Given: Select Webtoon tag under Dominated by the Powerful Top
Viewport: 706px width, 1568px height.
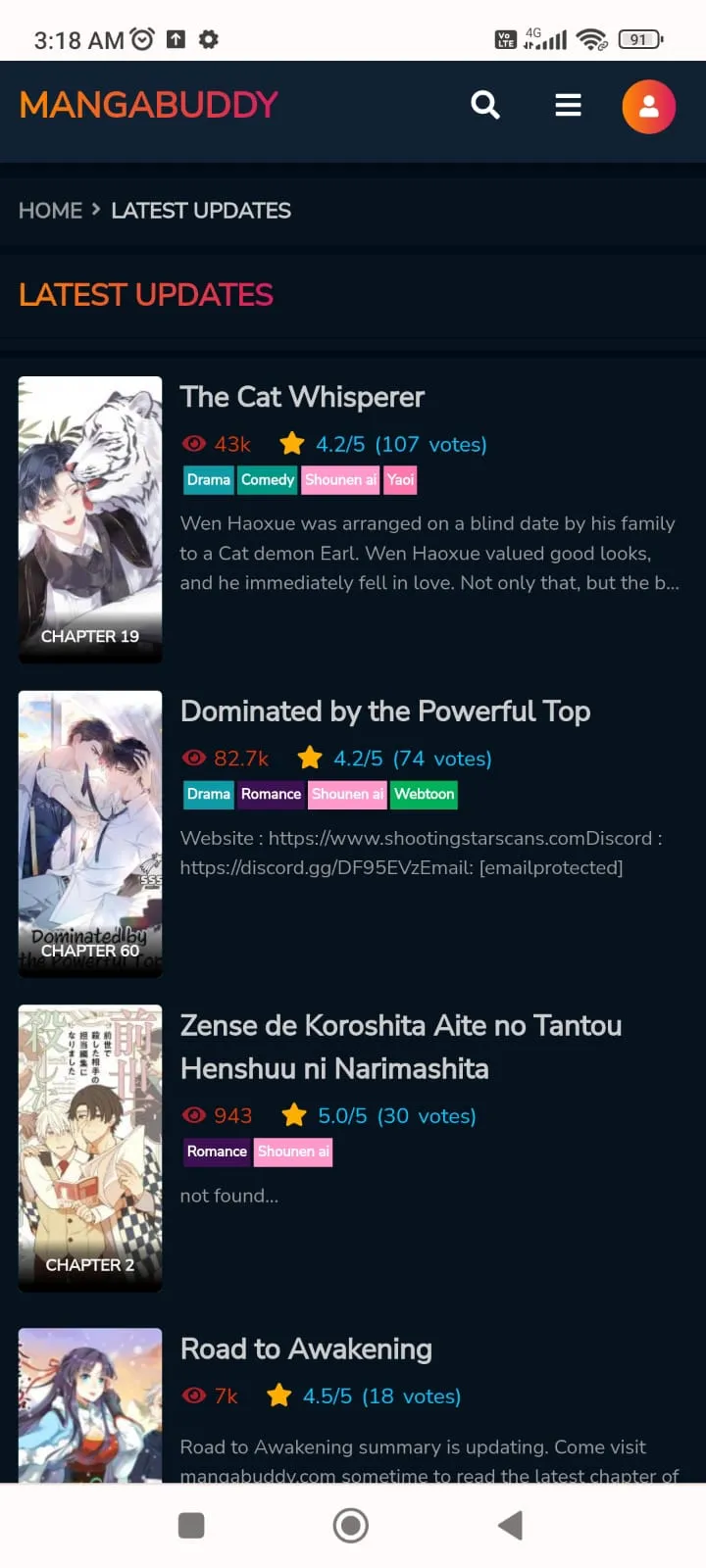Looking at the screenshot, I should click(x=425, y=794).
